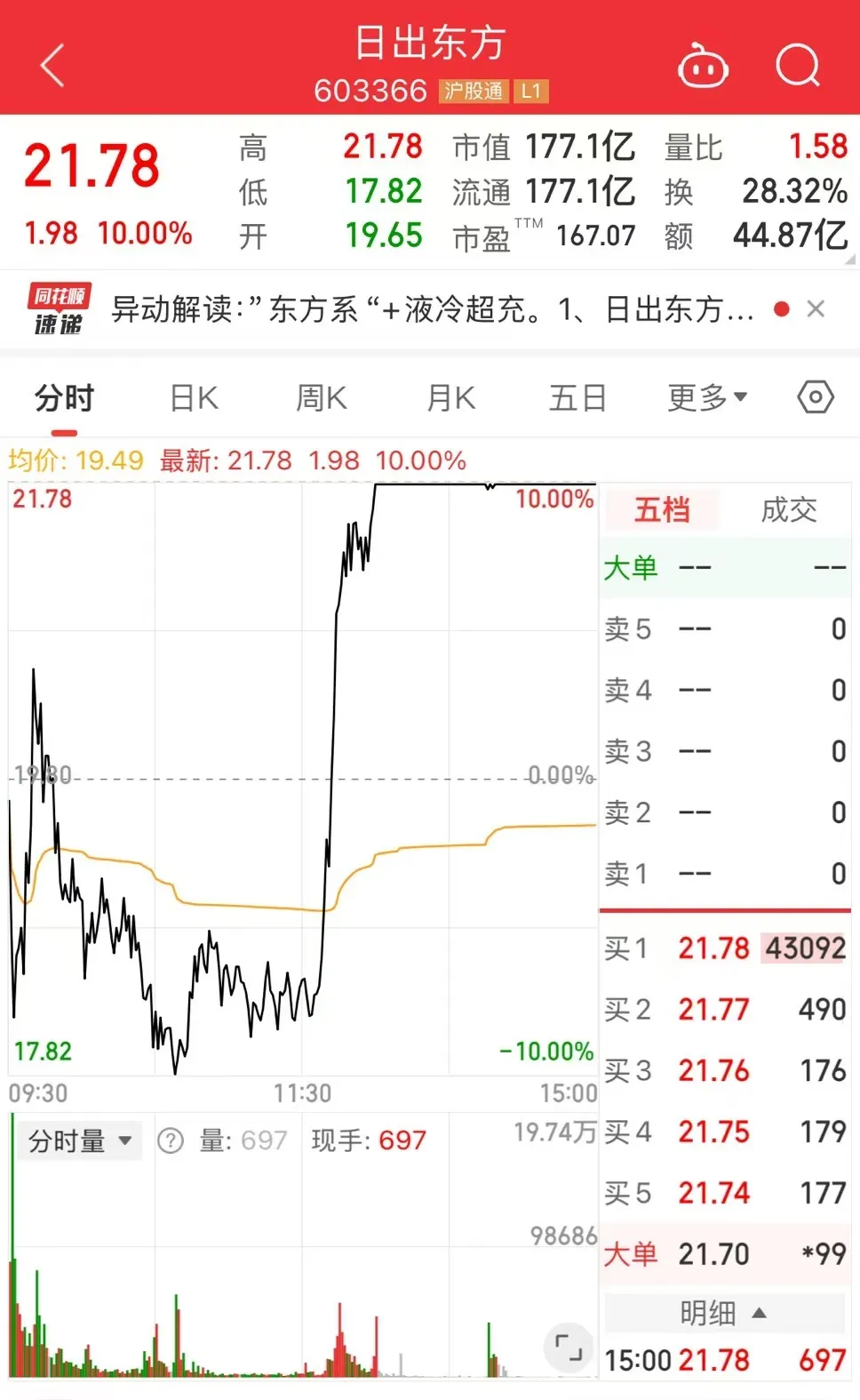This screenshot has width=860, height=1400.
Task: Open the 同花顺速递 news feed badge
Action: coord(58,309)
